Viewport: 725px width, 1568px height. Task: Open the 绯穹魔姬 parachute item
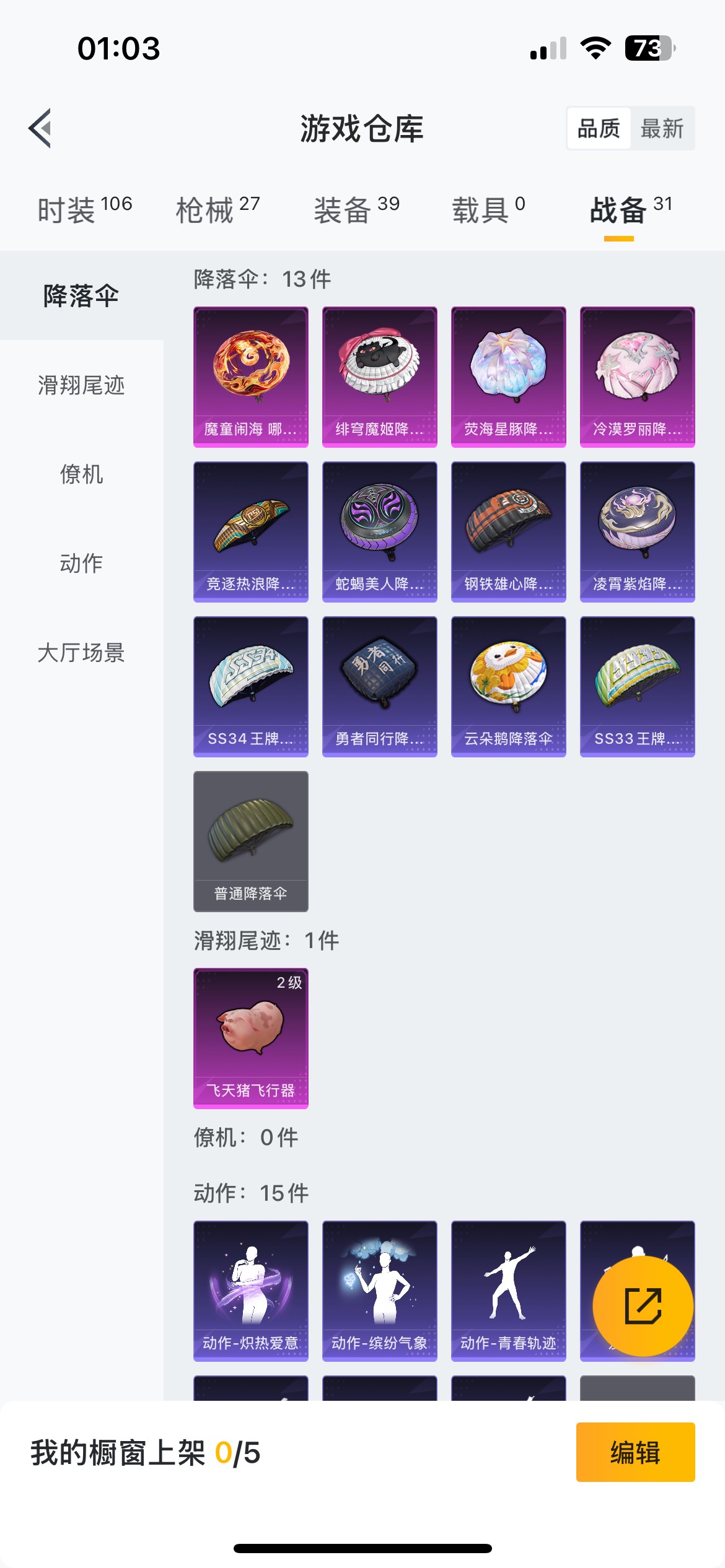pyautogui.click(x=379, y=377)
